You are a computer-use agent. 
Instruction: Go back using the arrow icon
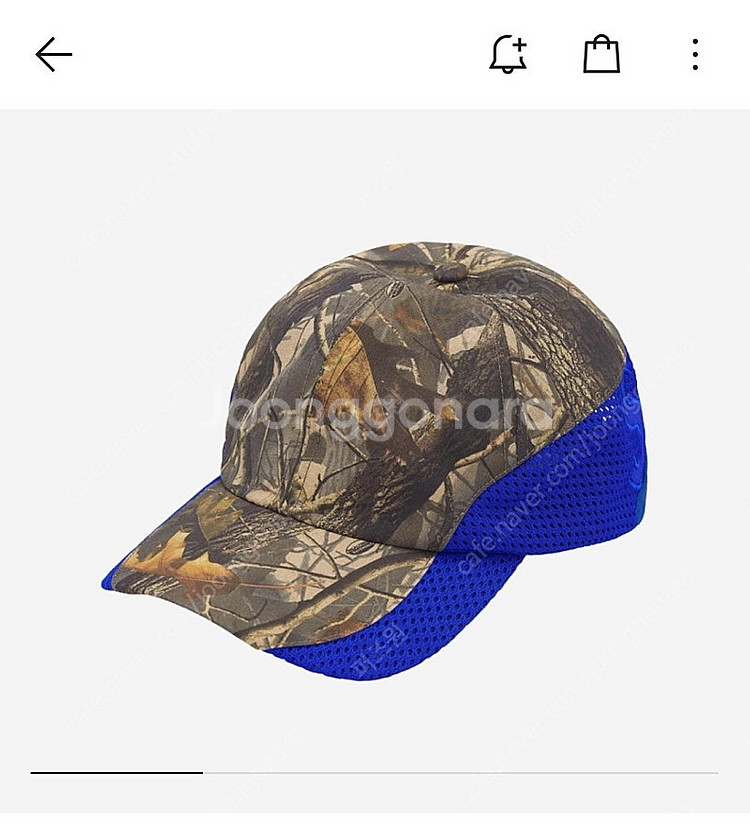pyautogui.click(x=54, y=54)
